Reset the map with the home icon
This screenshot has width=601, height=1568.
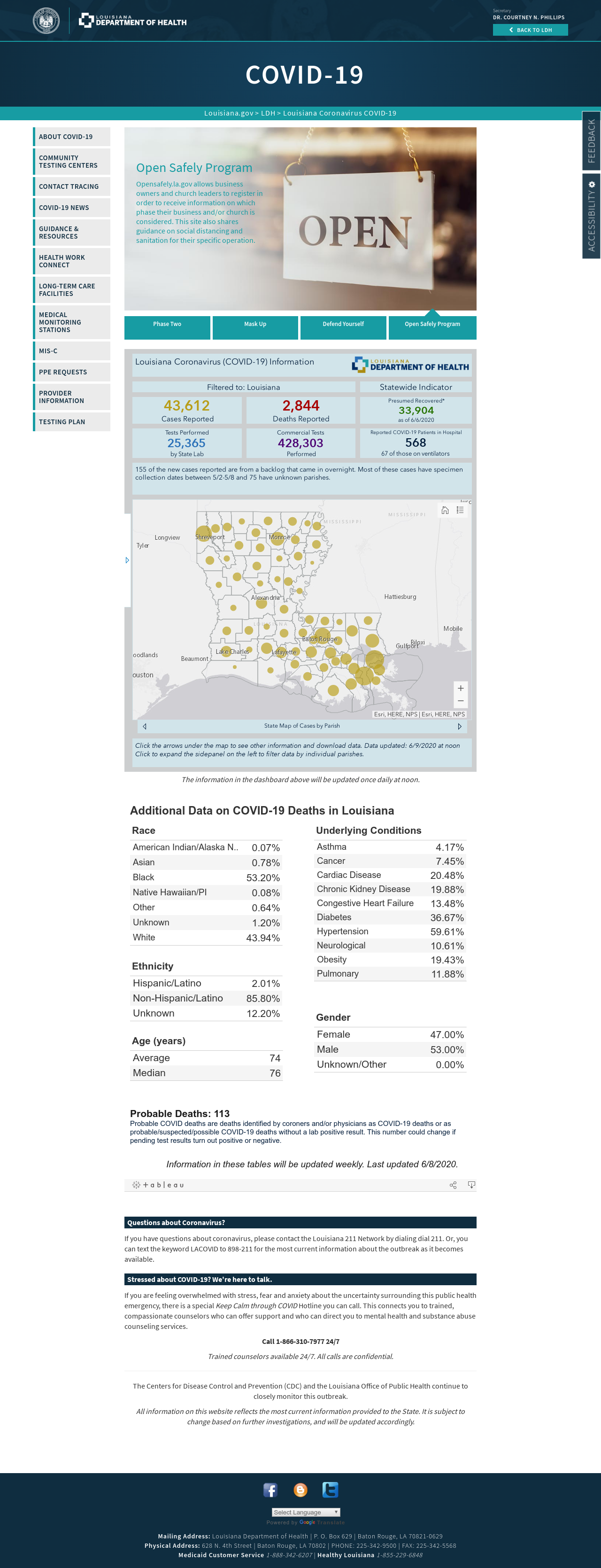(445, 510)
